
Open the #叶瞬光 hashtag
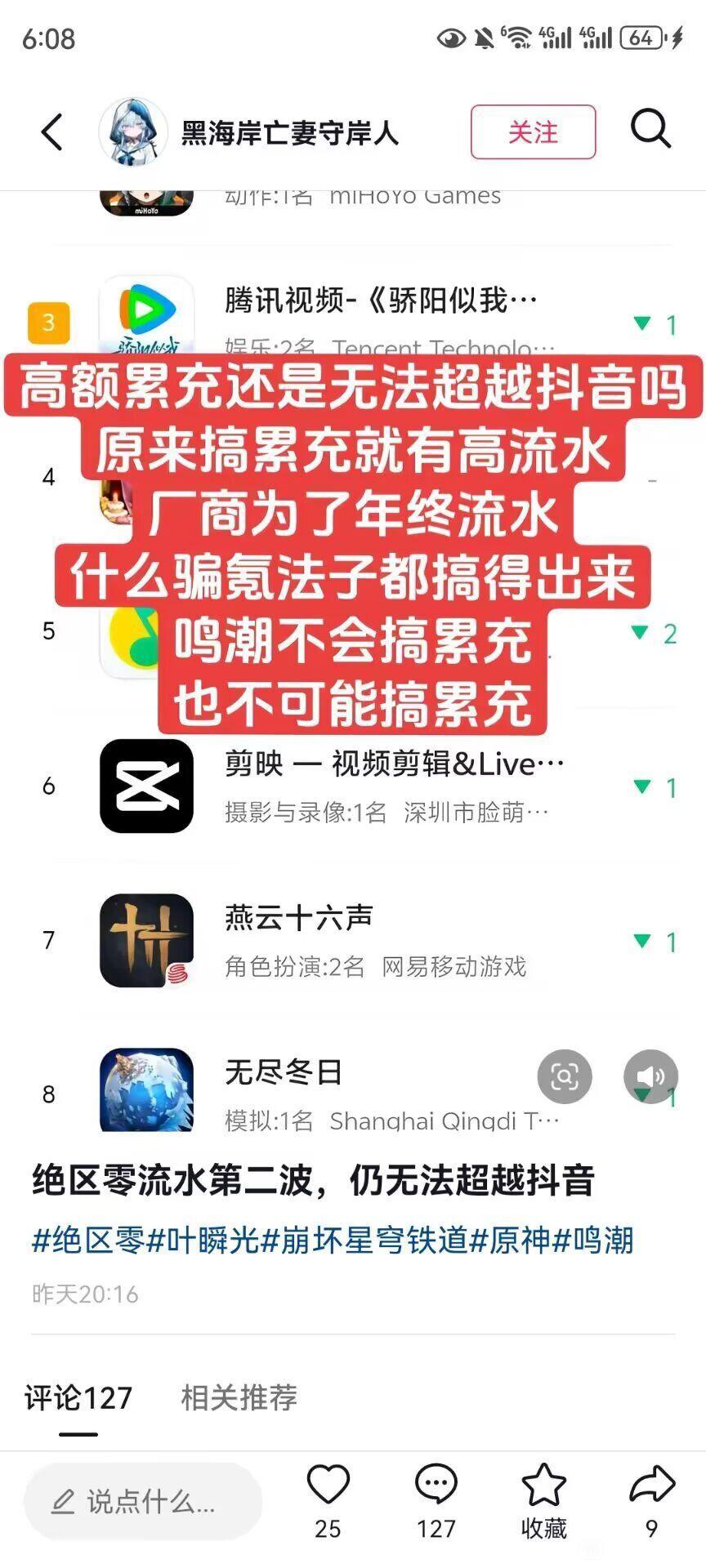(203, 1240)
